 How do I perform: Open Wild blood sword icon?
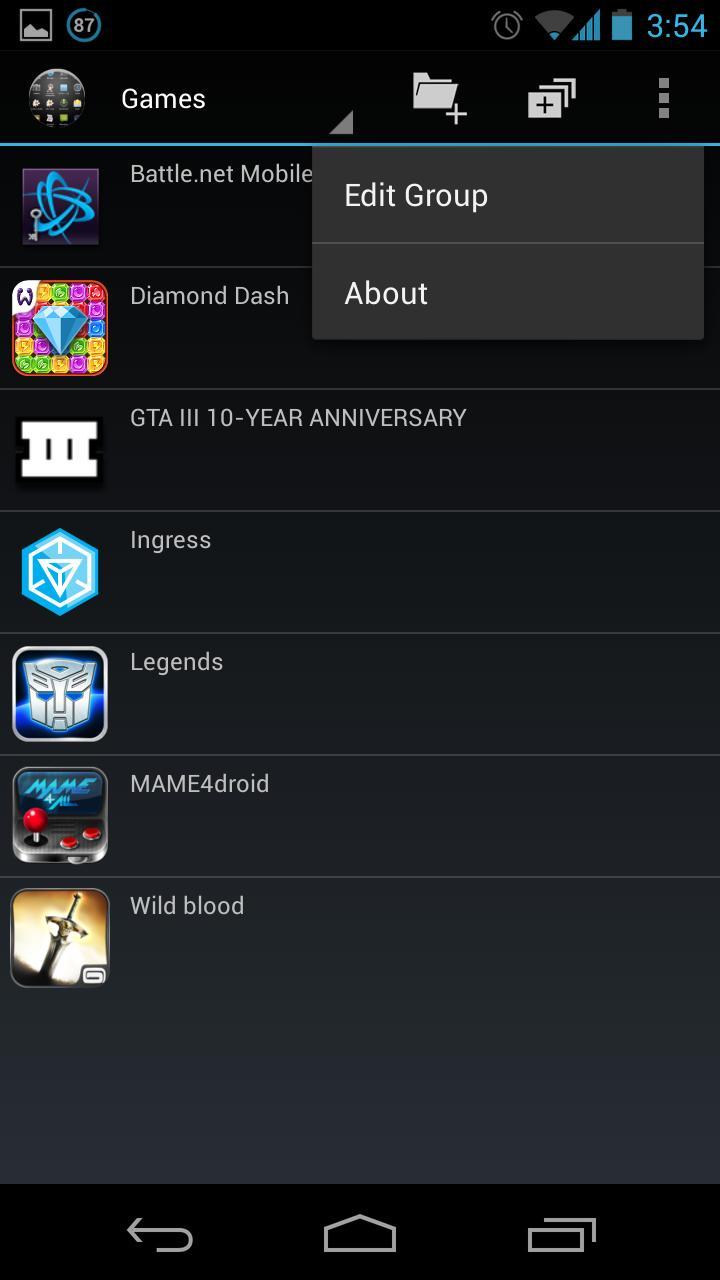point(59,937)
